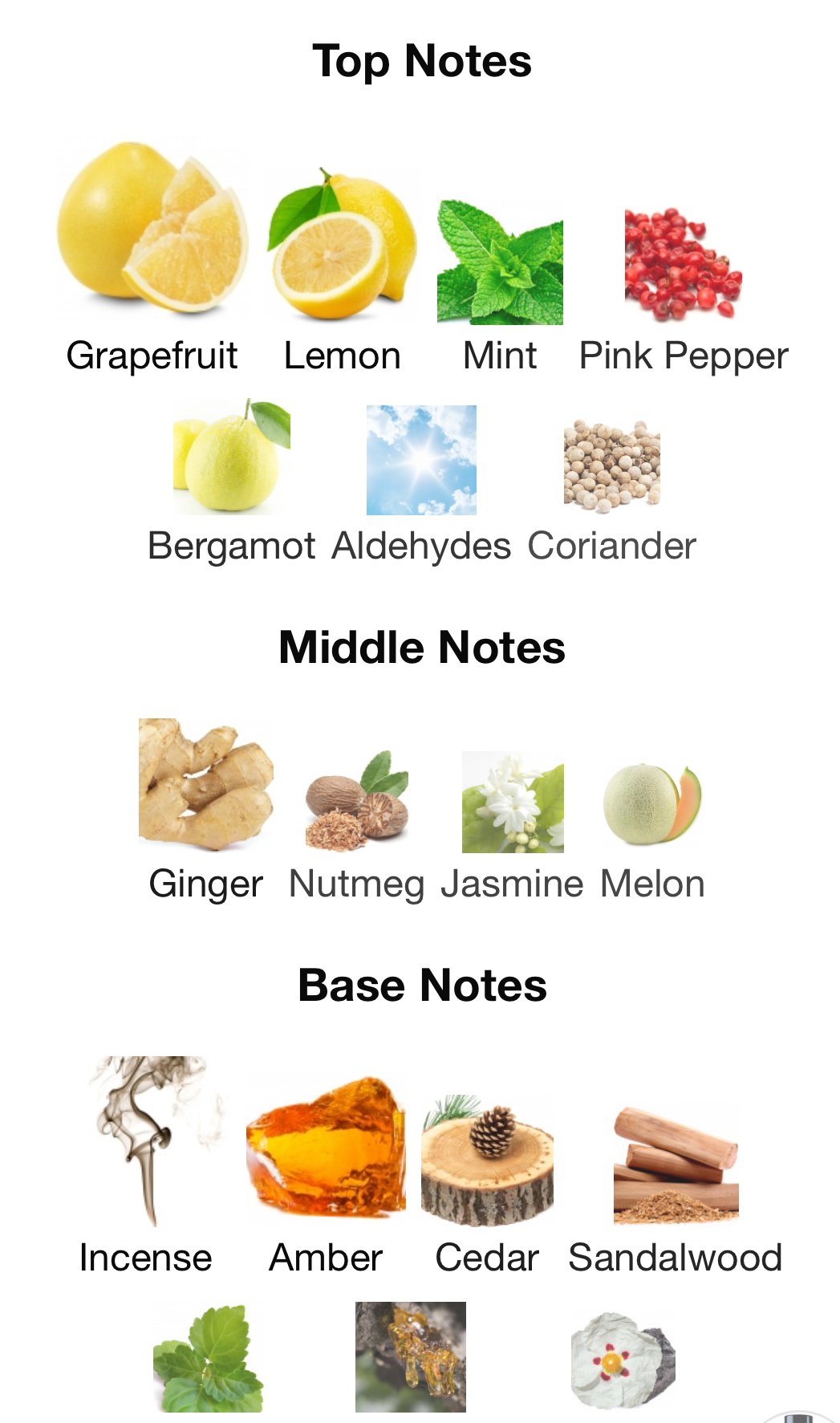Open the Coriander note
The image size is (840, 1423).
[x=611, y=490]
